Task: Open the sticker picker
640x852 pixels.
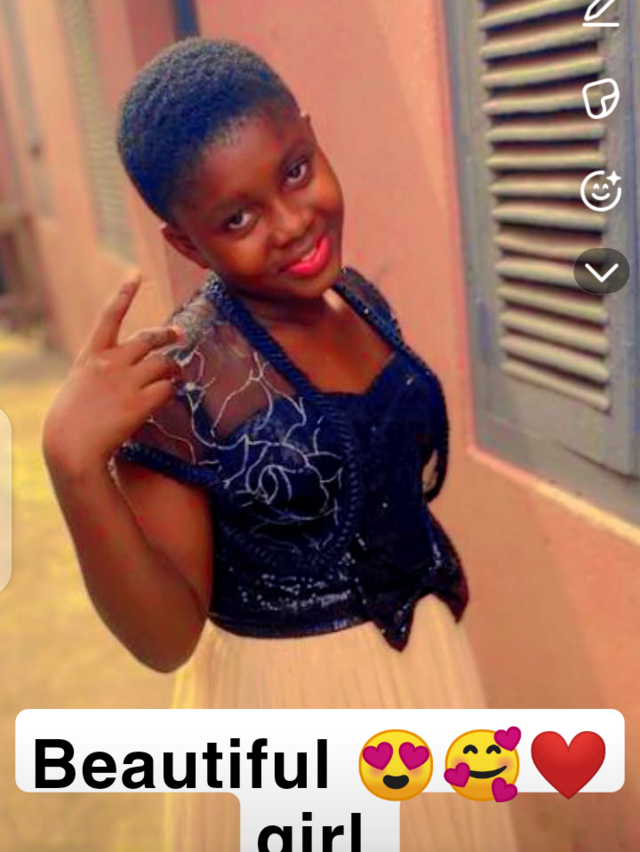Action: (601, 99)
